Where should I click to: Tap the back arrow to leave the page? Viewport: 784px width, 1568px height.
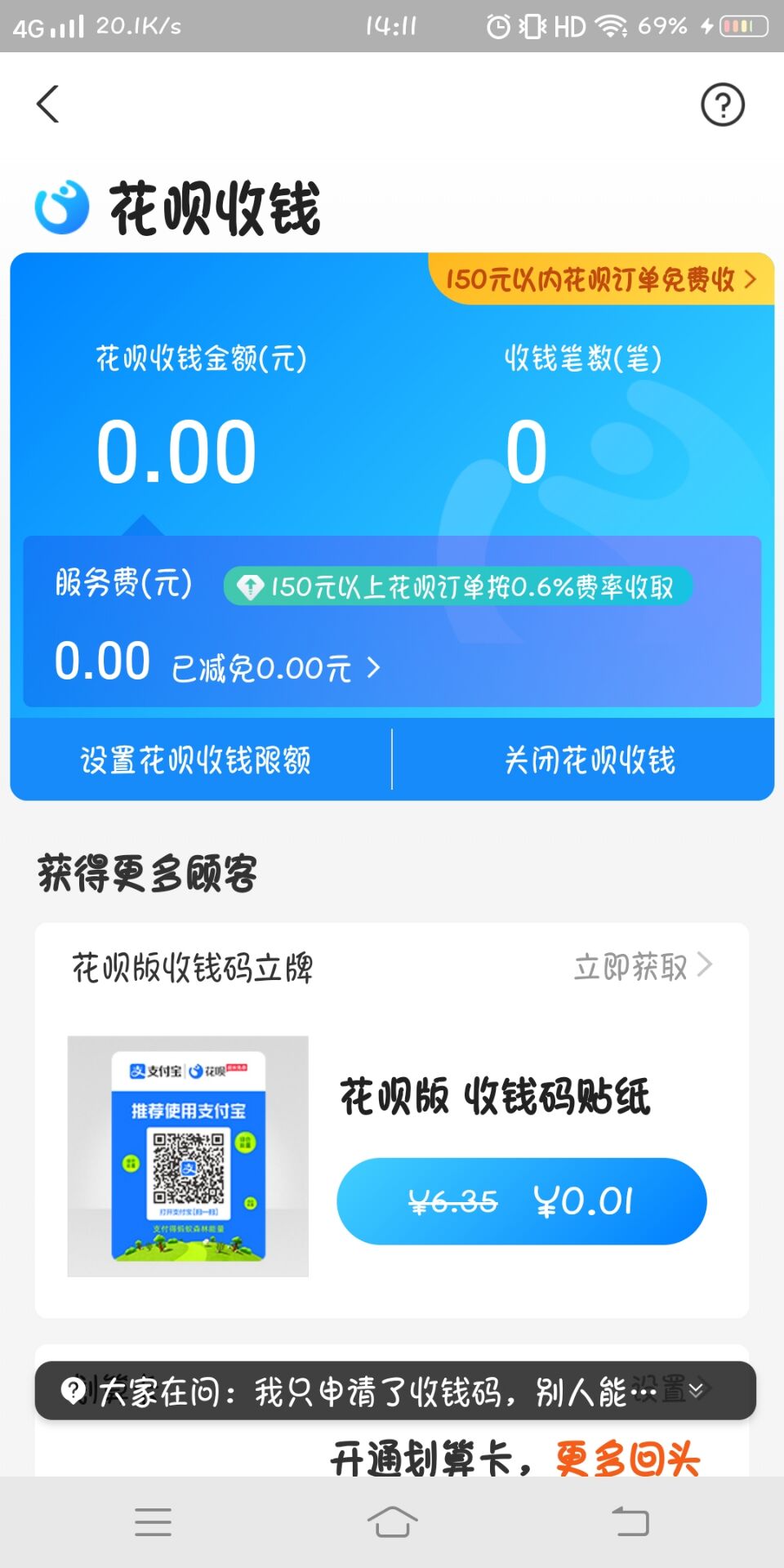point(47,105)
